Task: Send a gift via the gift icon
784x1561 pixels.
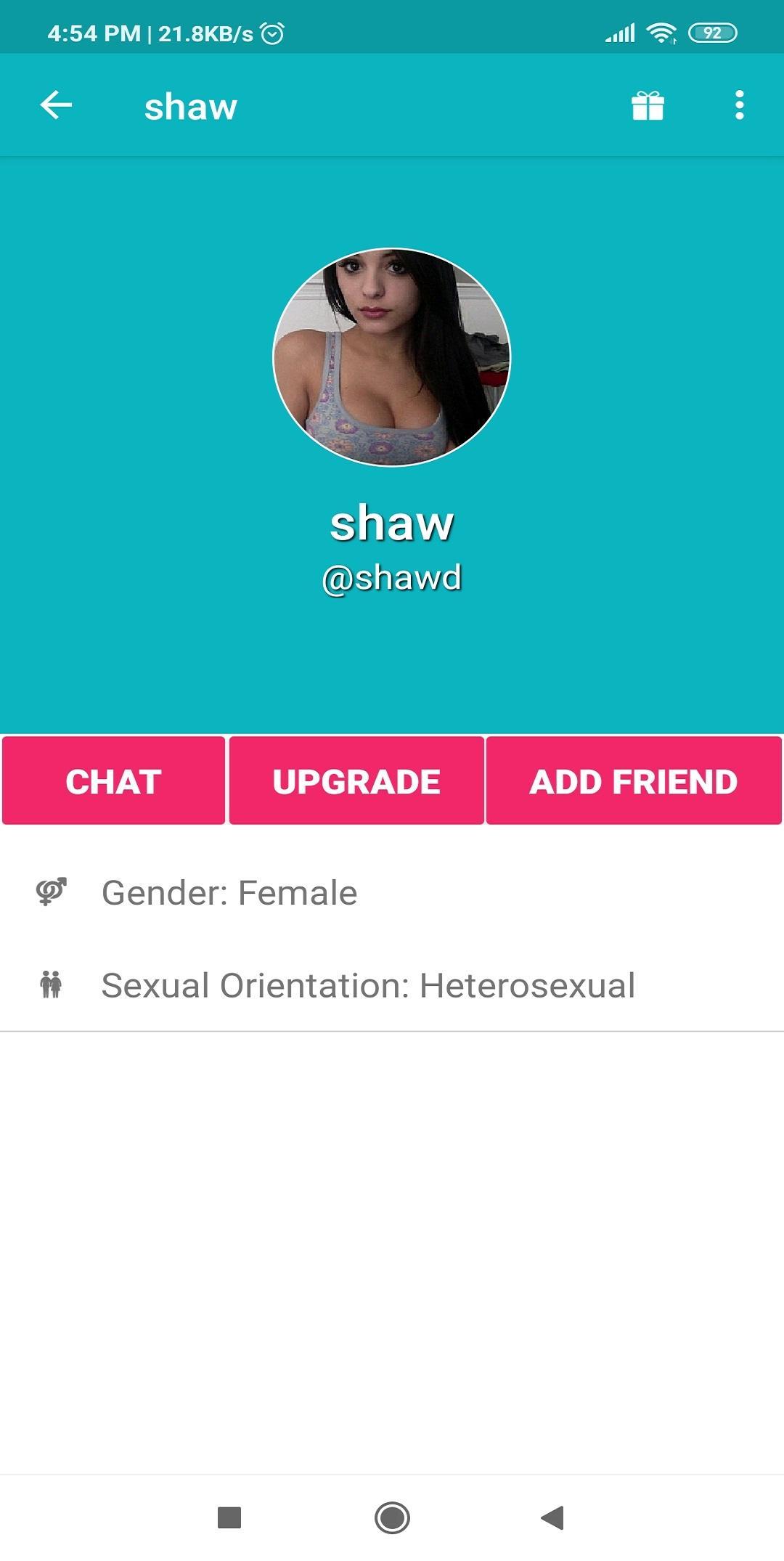Action: pyautogui.click(x=648, y=106)
